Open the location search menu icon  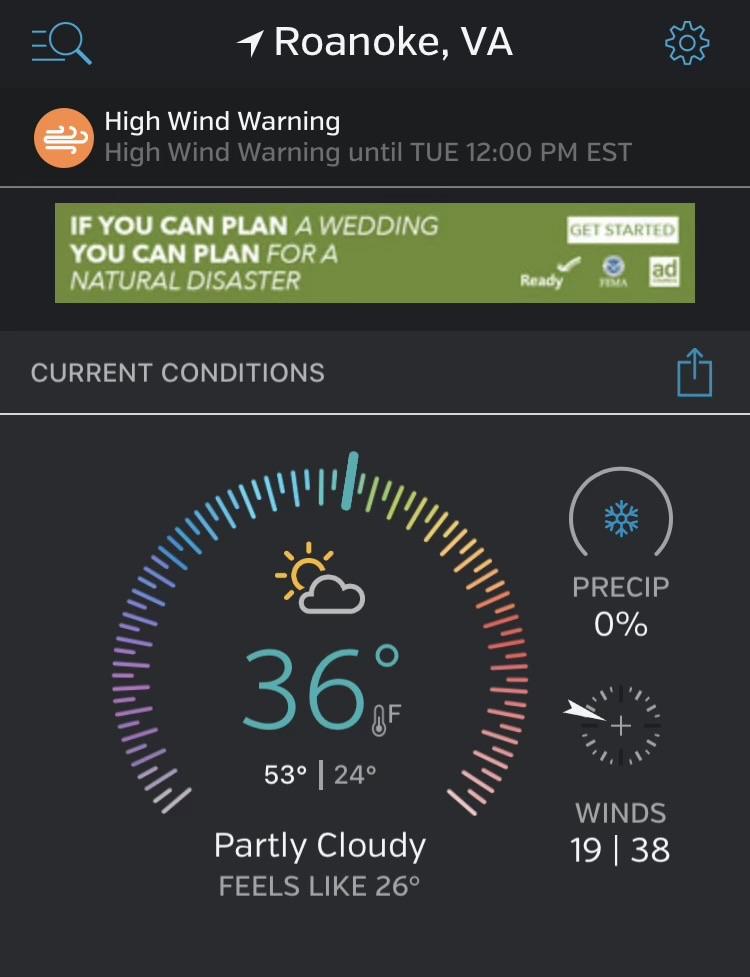tap(61, 43)
